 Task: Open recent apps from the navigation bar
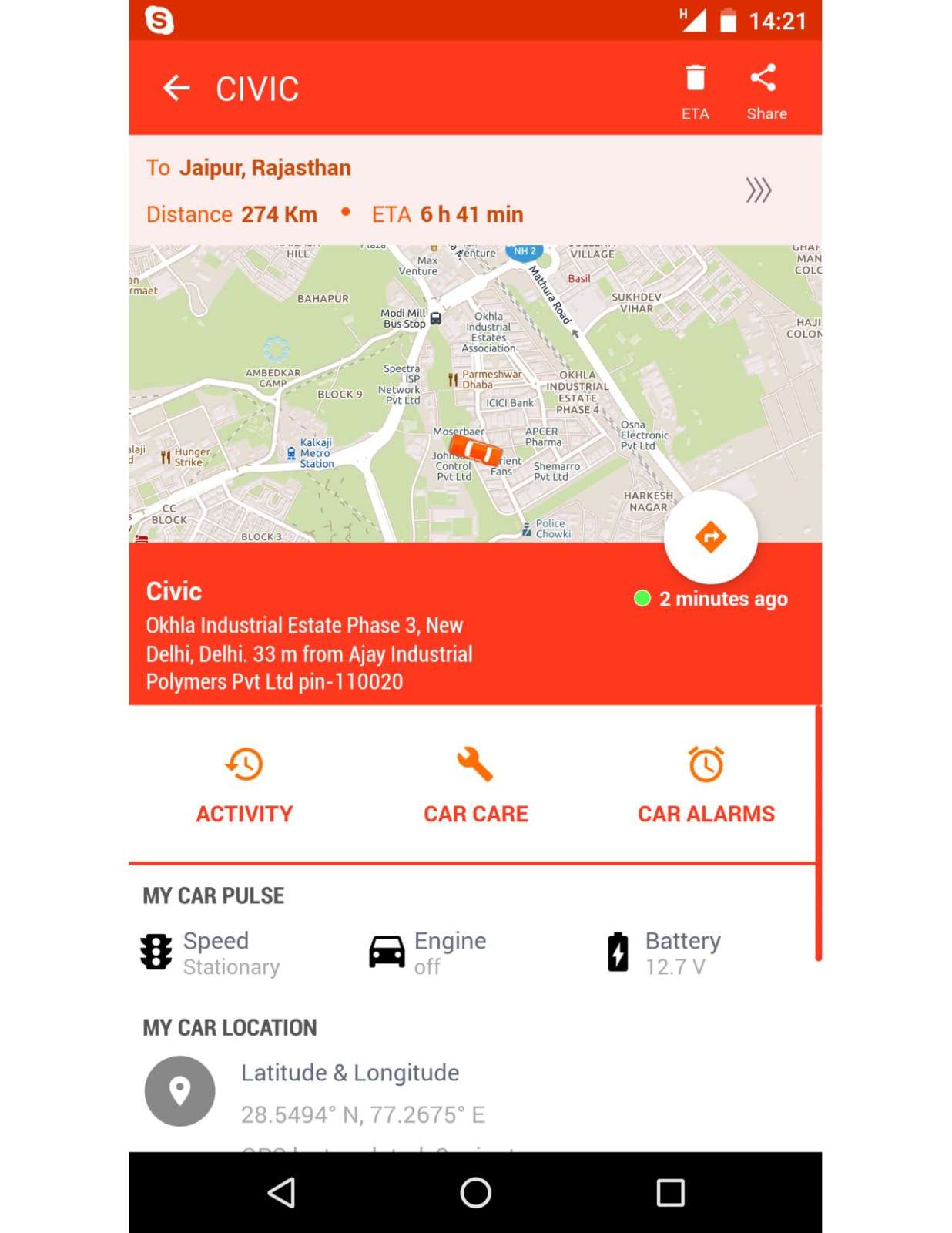click(670, 1192)
